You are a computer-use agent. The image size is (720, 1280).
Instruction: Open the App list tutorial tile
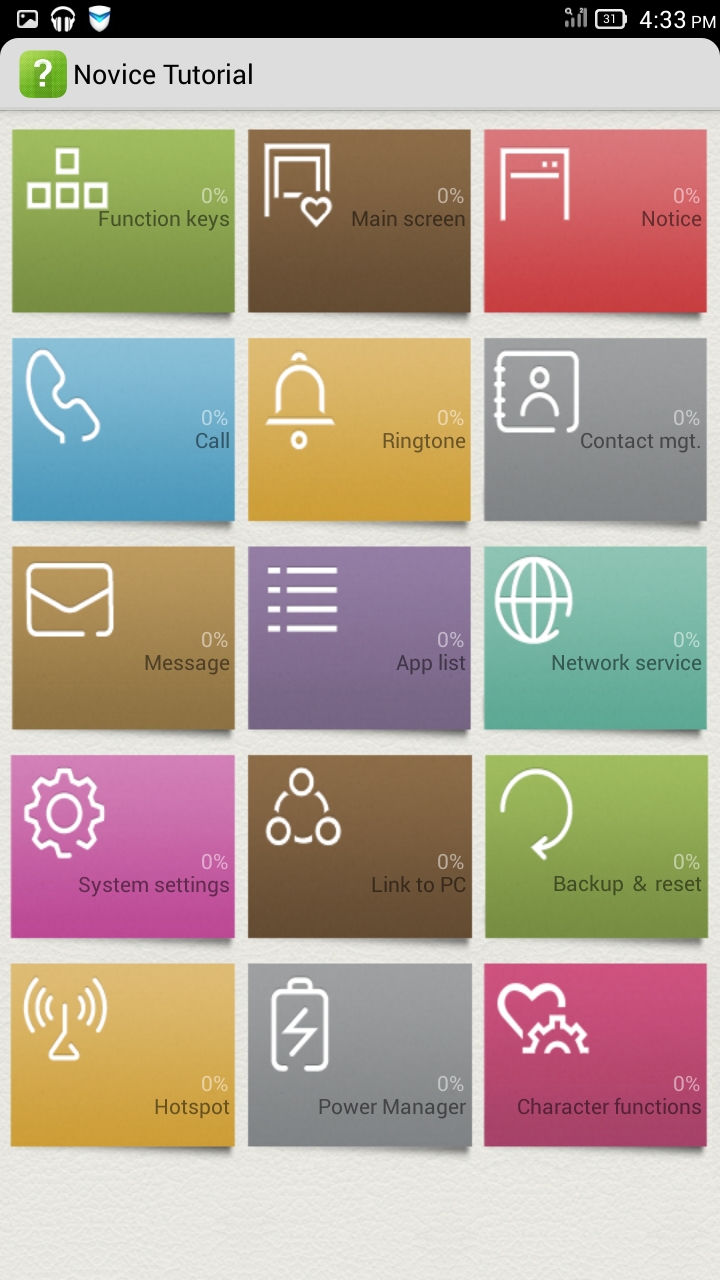click(x=359, y=637)
